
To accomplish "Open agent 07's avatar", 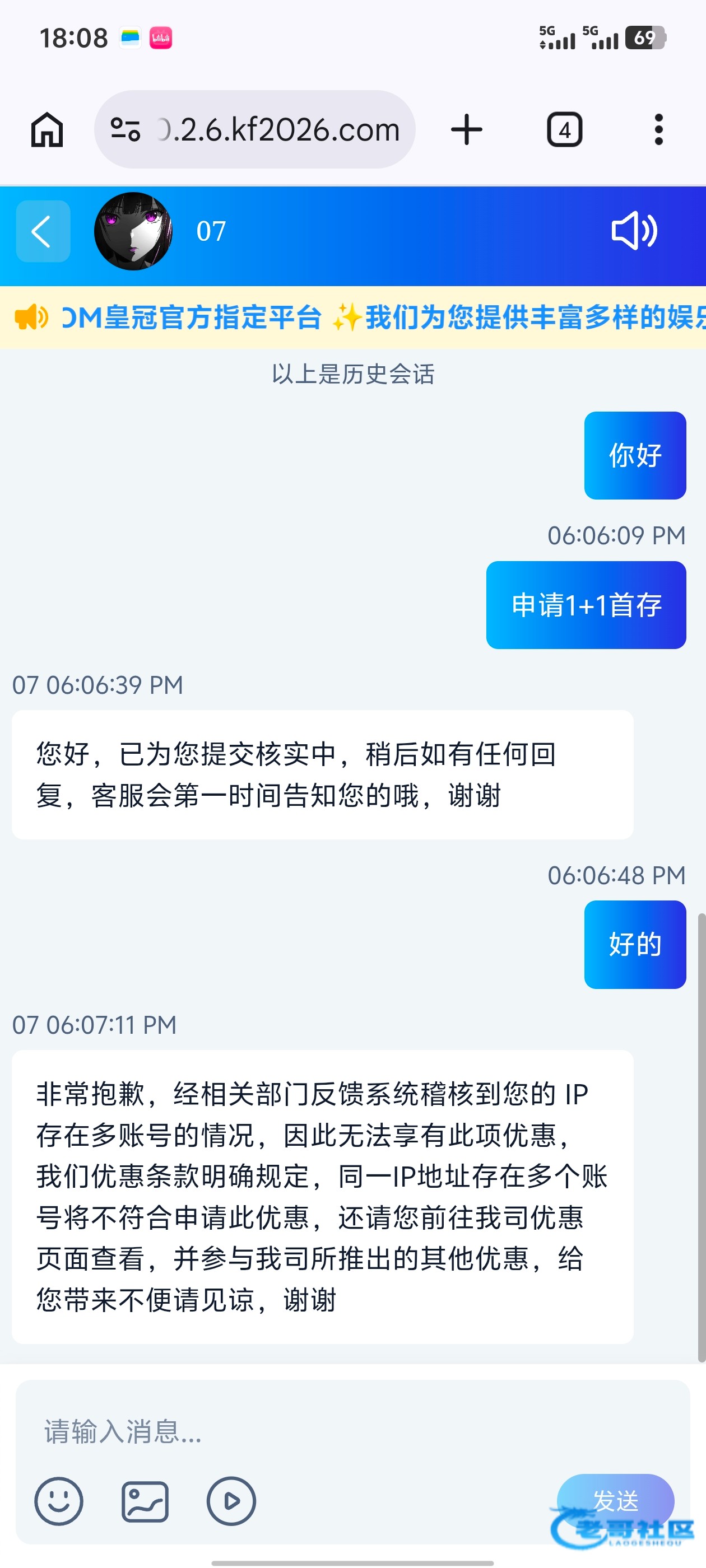I will point(133,231).
